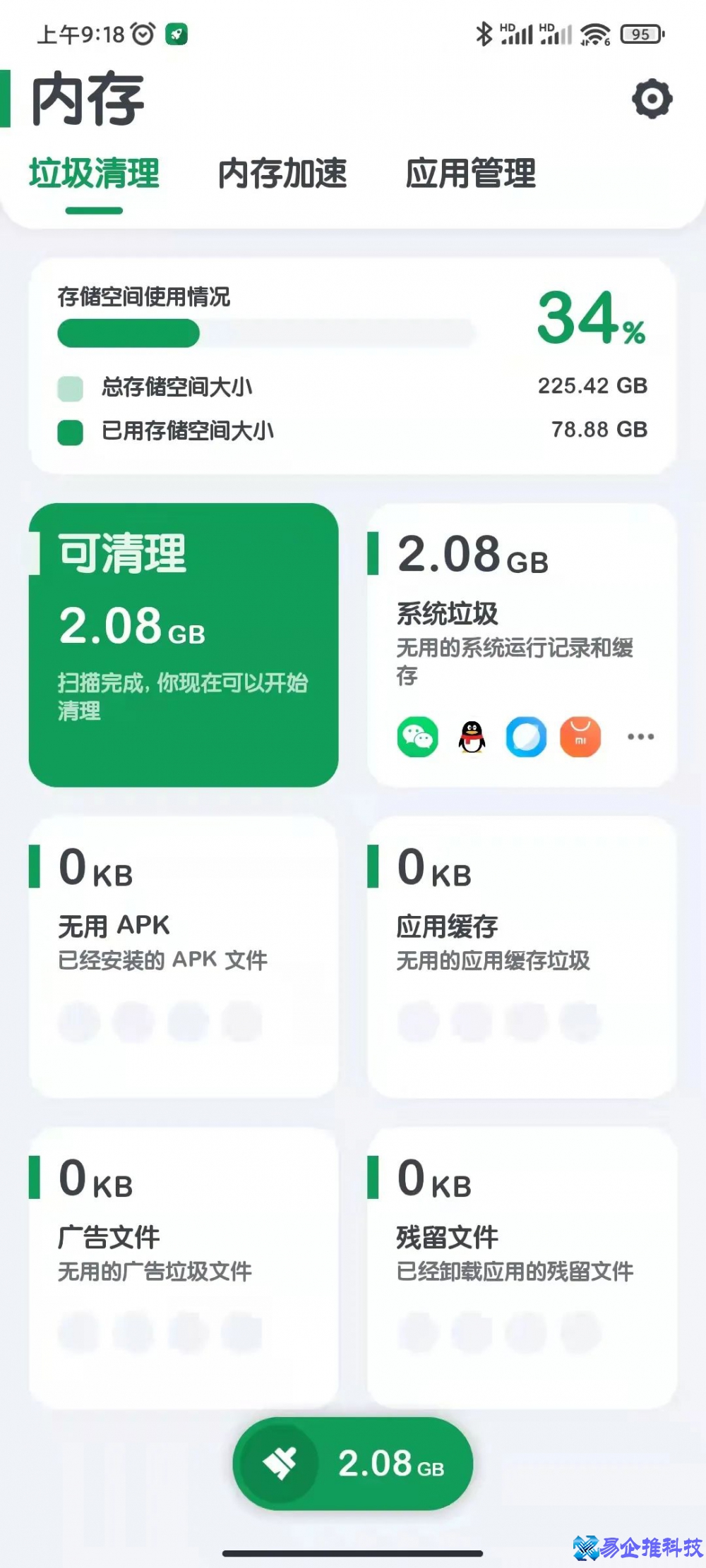Click the storage usage progress bar

pyautogui.click(x=268, y=333)
